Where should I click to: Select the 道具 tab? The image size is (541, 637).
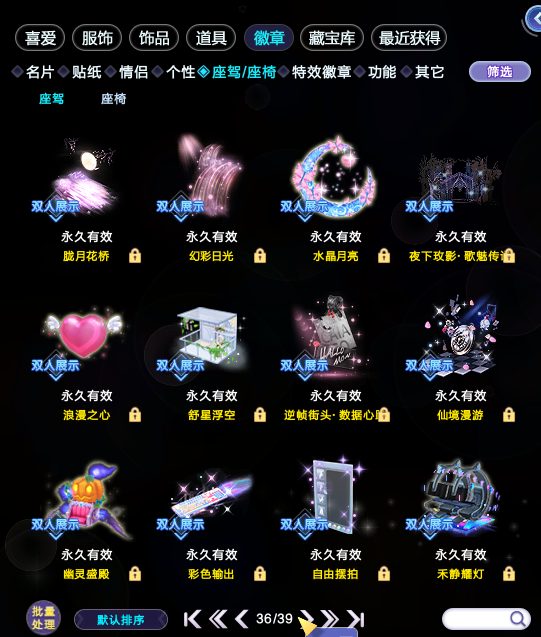[x=211, y=38]
